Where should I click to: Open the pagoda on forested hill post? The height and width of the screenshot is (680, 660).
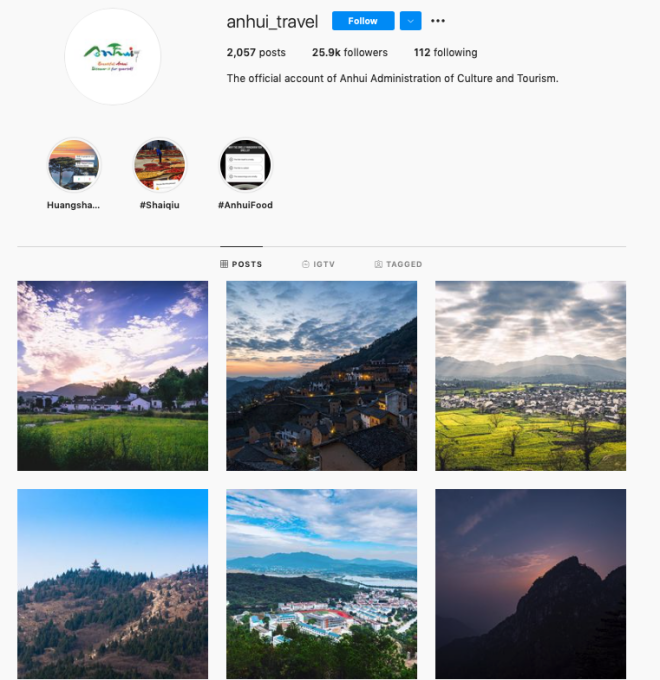coord(113,584)
